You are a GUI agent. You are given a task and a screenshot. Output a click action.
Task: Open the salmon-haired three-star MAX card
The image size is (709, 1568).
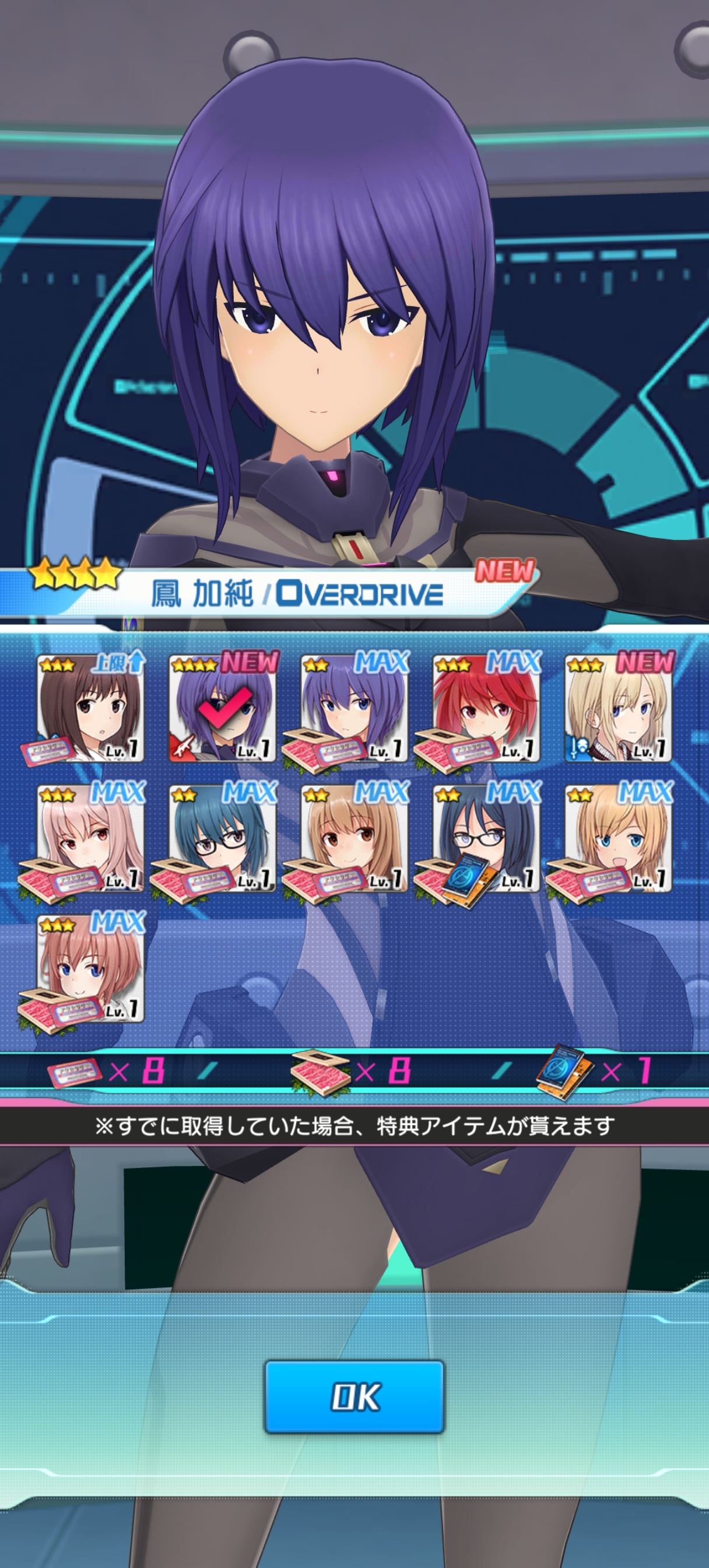[x=90, y=968]
